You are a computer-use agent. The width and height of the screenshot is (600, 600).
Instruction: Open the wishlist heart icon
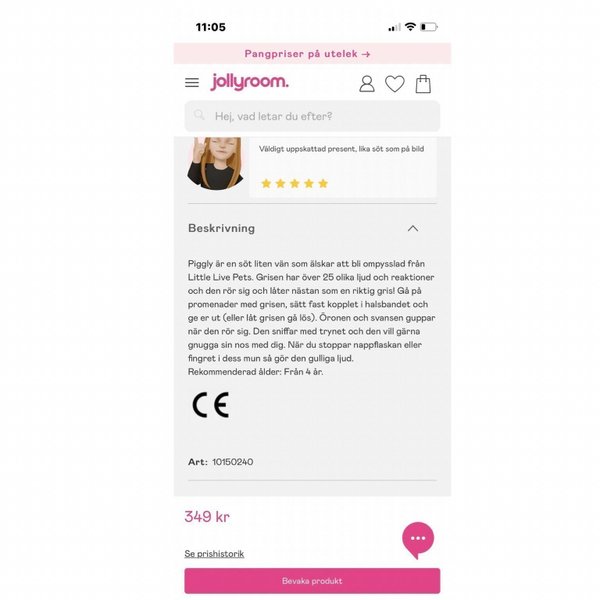tap(395, 84)
